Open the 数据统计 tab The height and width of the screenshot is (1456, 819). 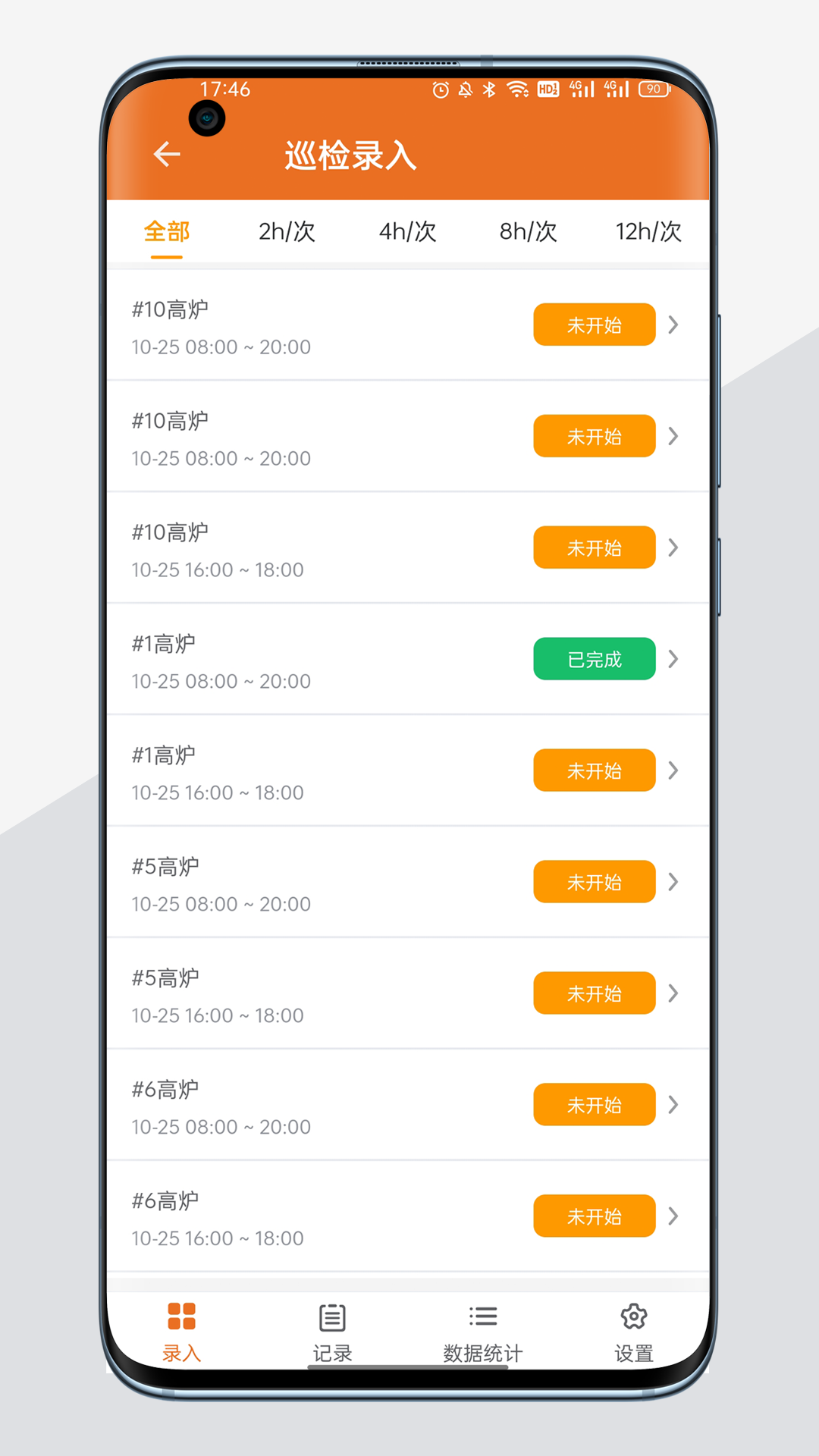[x=483, y=1333]
